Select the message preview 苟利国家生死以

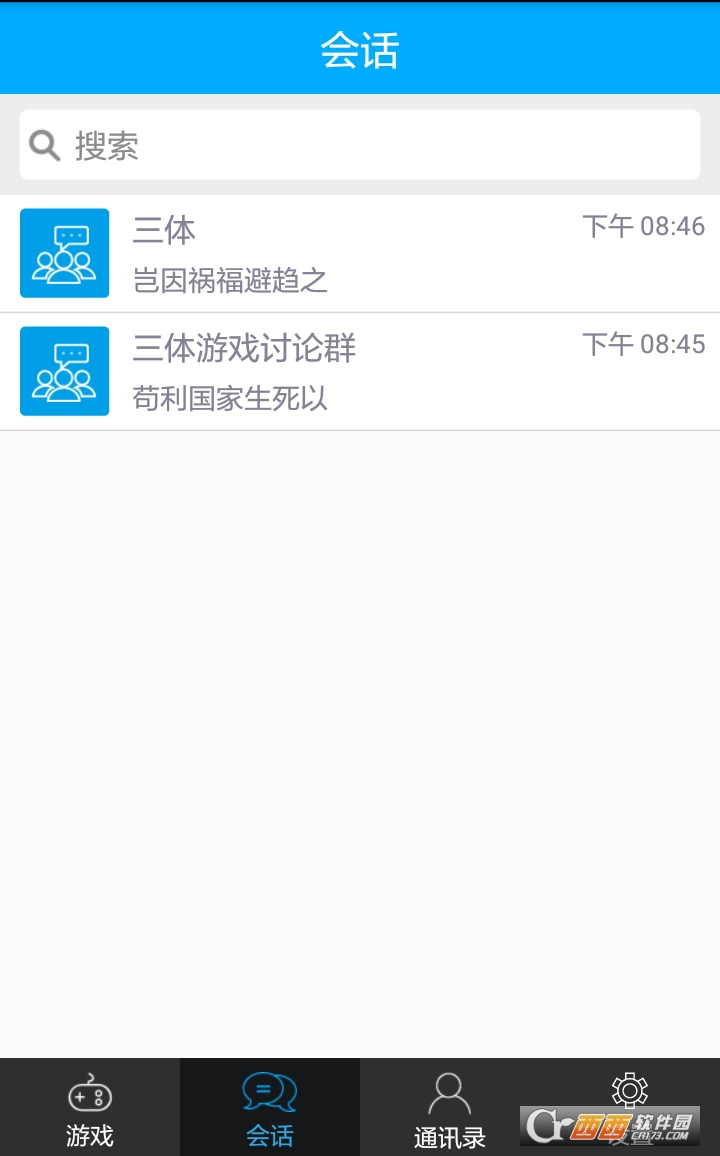pos(228,400)
